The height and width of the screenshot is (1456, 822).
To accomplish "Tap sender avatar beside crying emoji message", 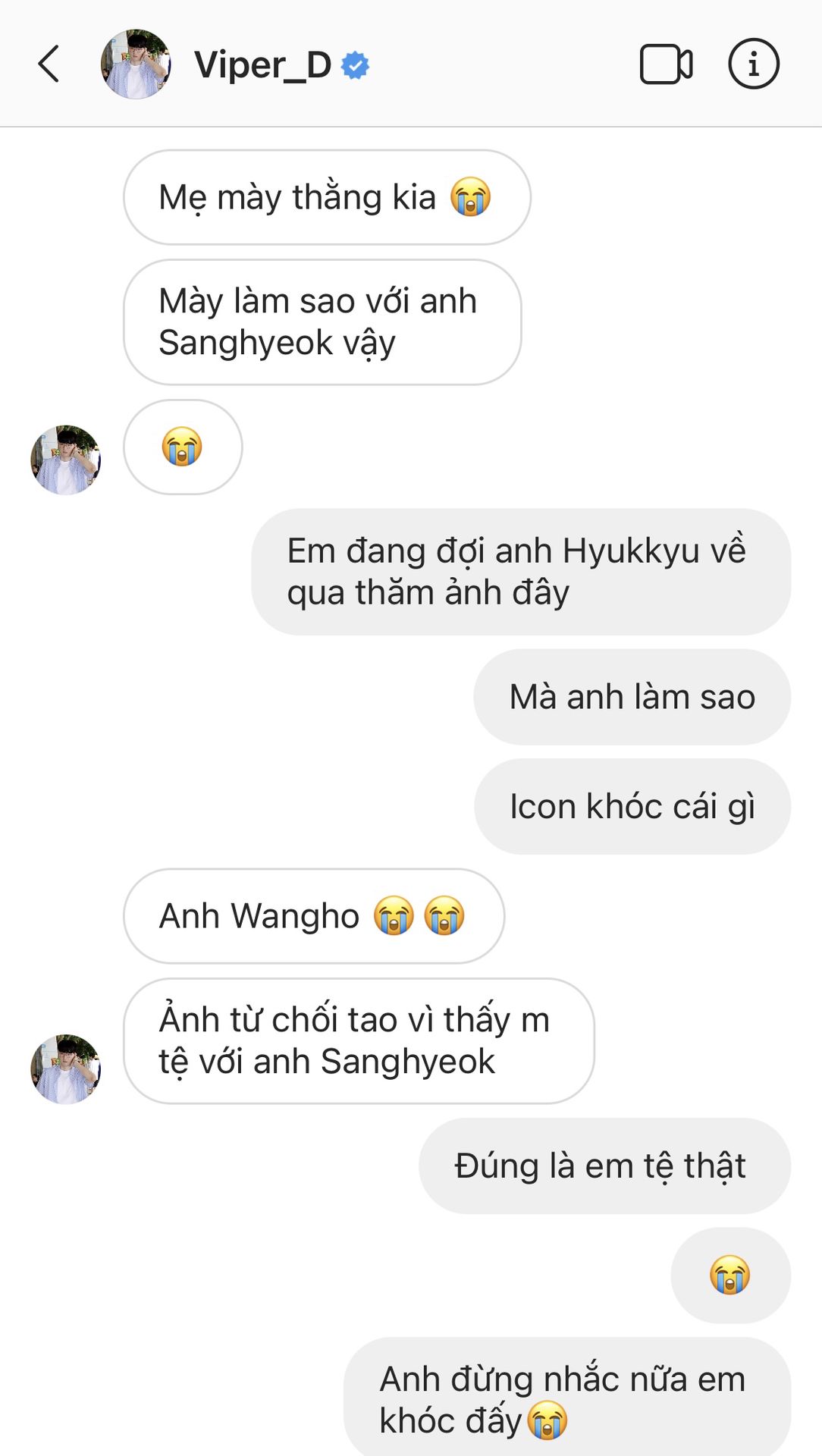I will 65,460.
